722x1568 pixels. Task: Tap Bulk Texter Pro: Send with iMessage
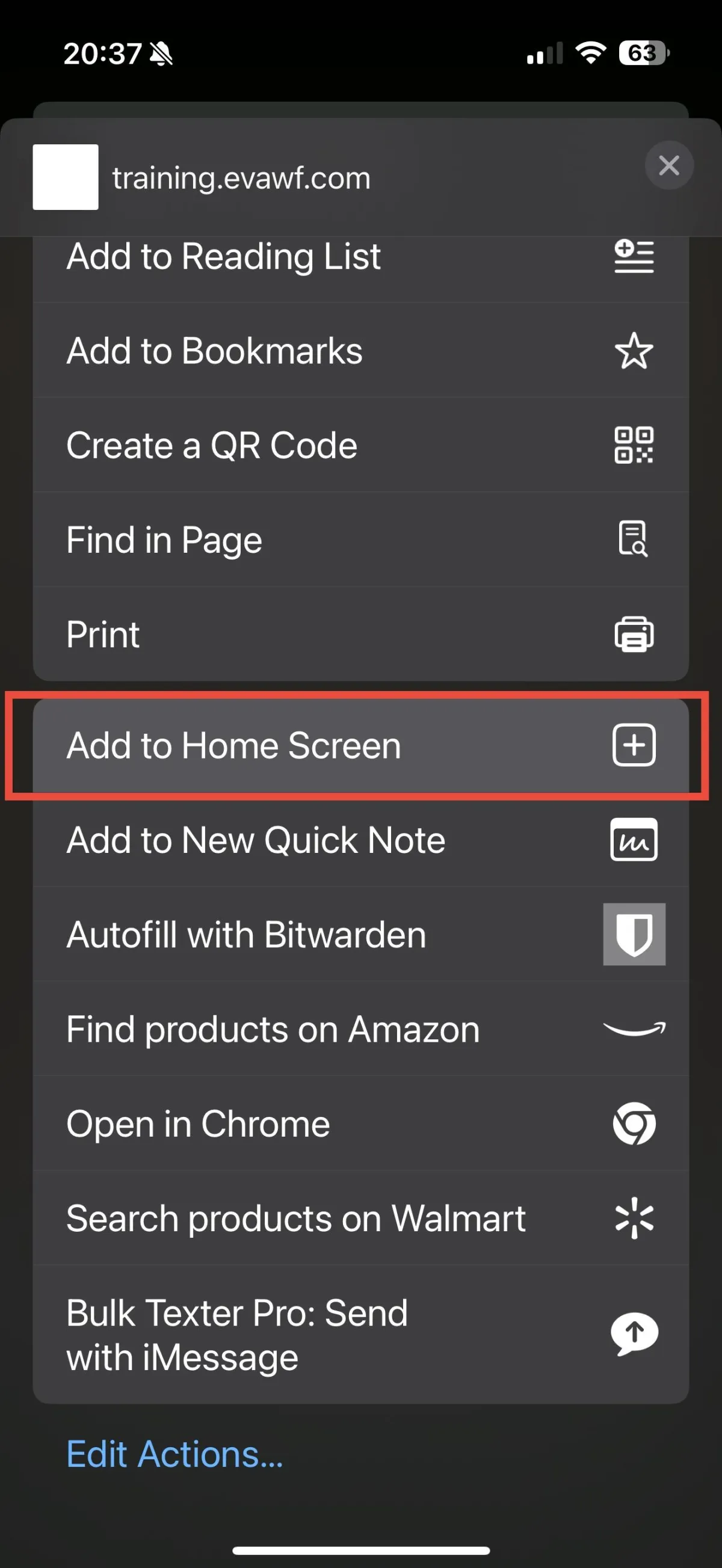[x=360, y=1334]
